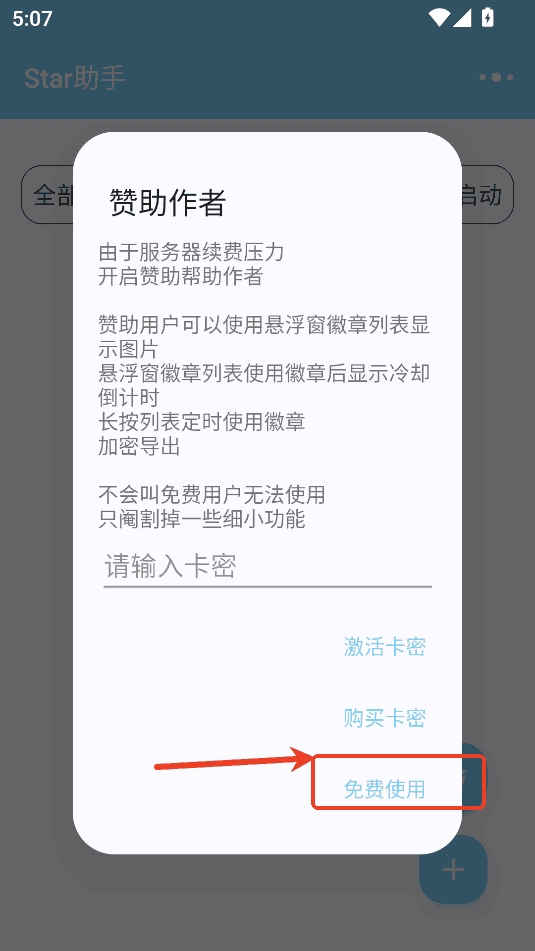Open 购买卡密 to buy a key
This screenshot has height=951, width=535.
[385, 717]
